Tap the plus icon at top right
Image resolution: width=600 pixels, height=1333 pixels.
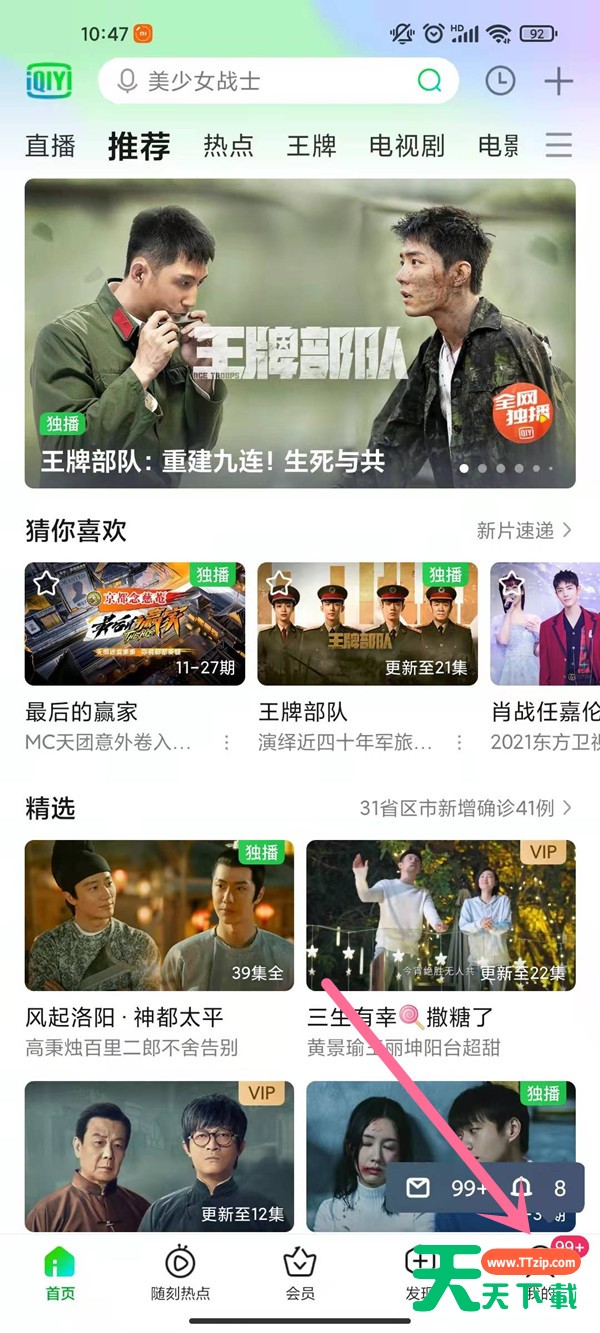(558, 81)
